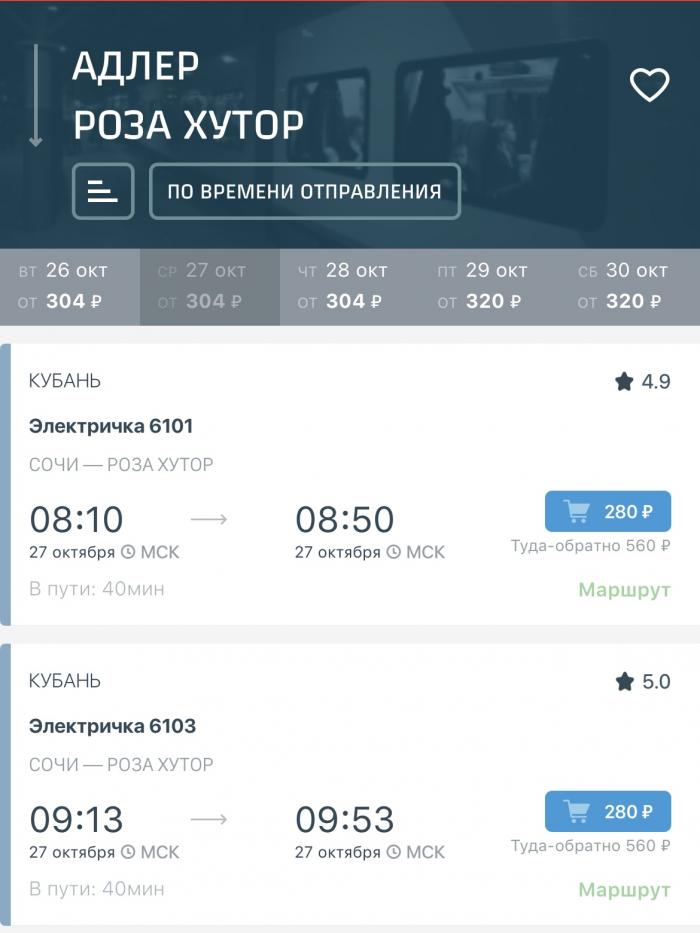The height and width of the screenshot is (933, 700).
Task: Open Электричка 6101 train card
Action: 111,426
